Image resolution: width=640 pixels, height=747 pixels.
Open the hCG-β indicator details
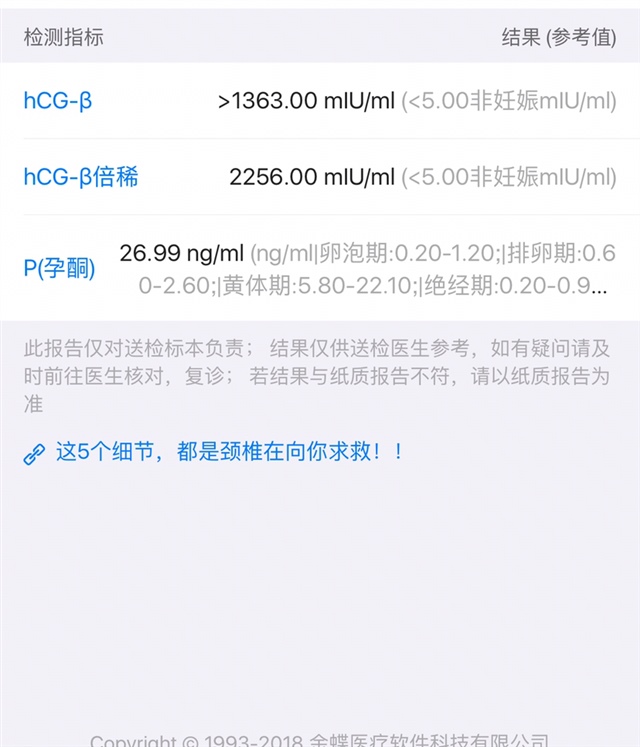tap(58, 101)
